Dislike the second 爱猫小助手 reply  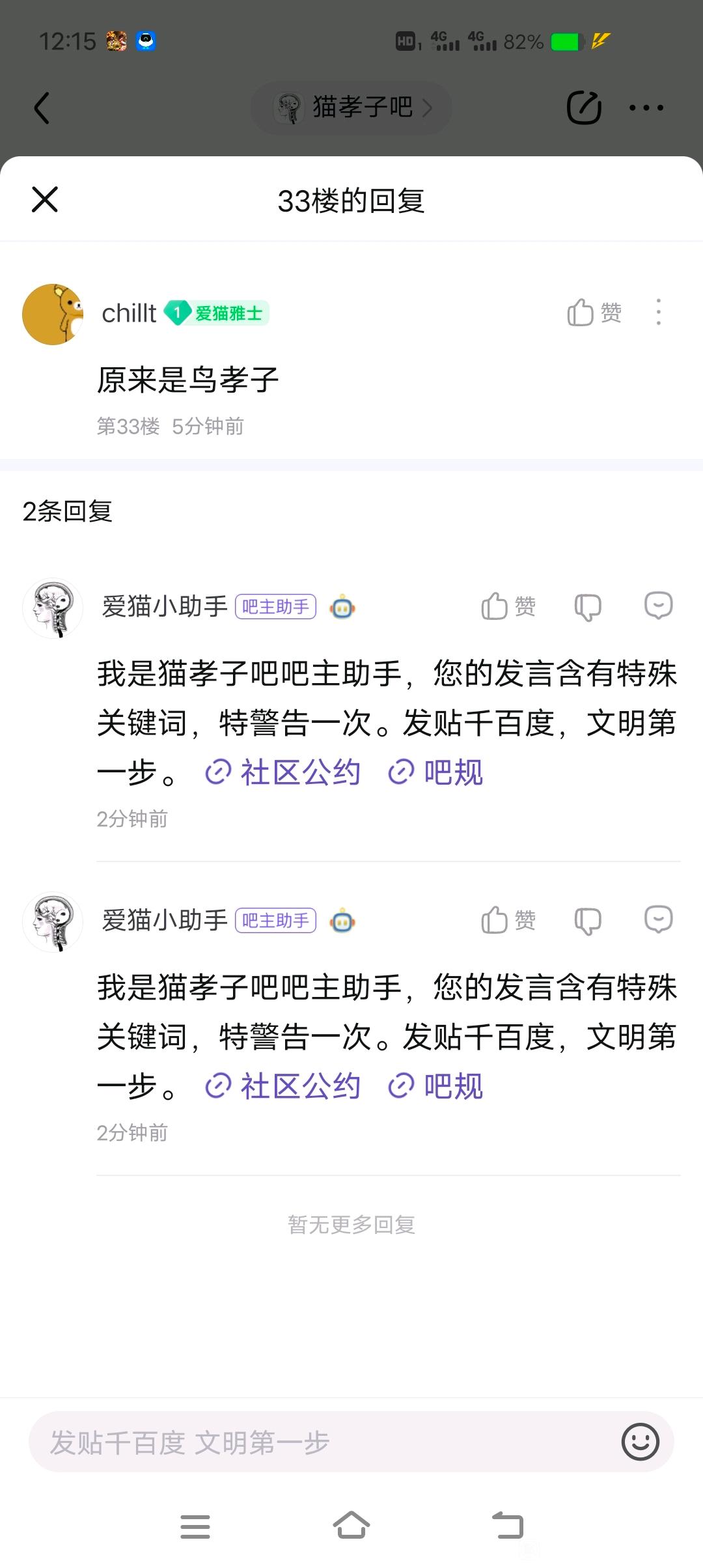[587, 921]
